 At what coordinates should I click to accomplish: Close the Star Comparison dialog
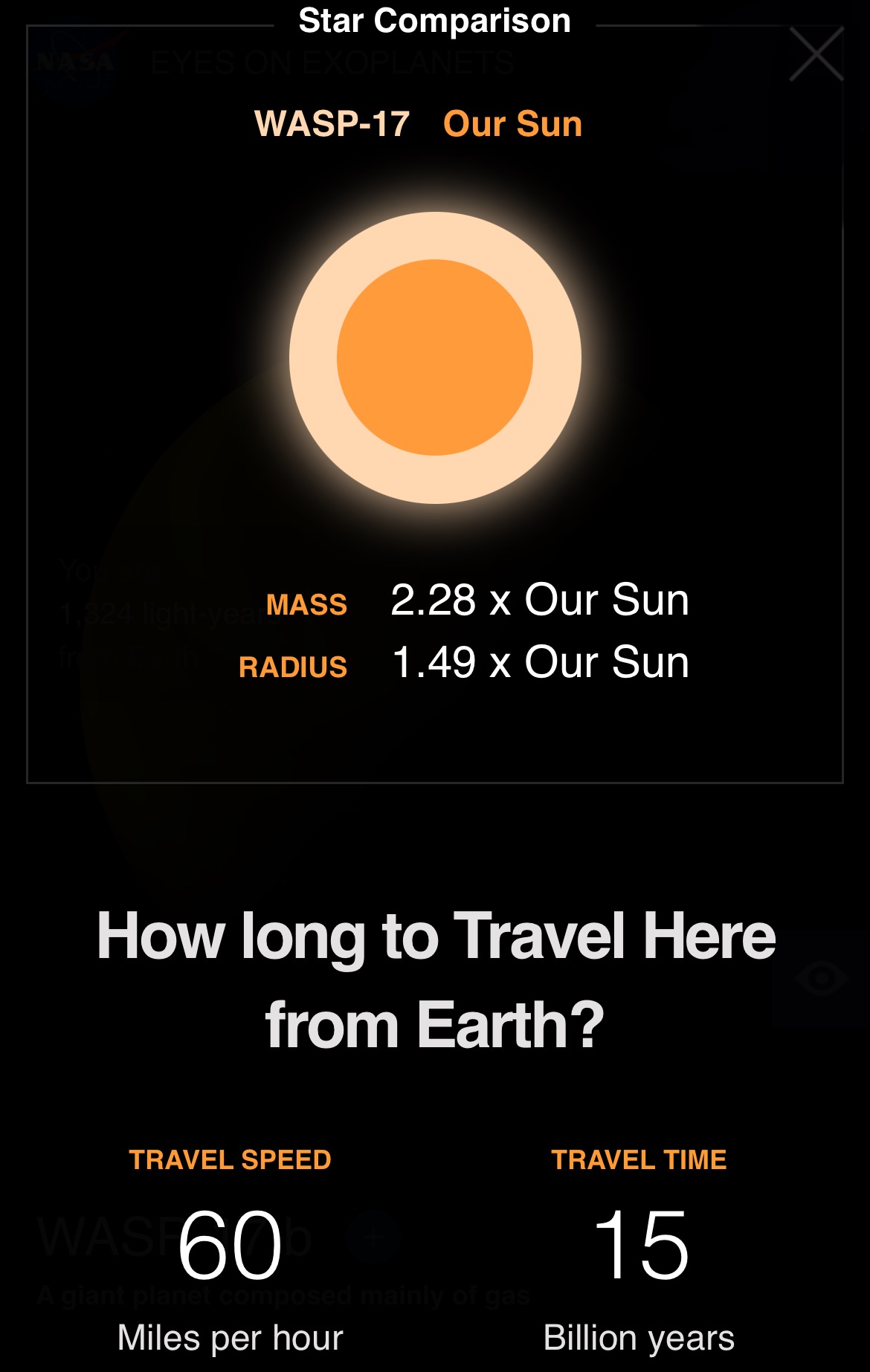point(816,54)
